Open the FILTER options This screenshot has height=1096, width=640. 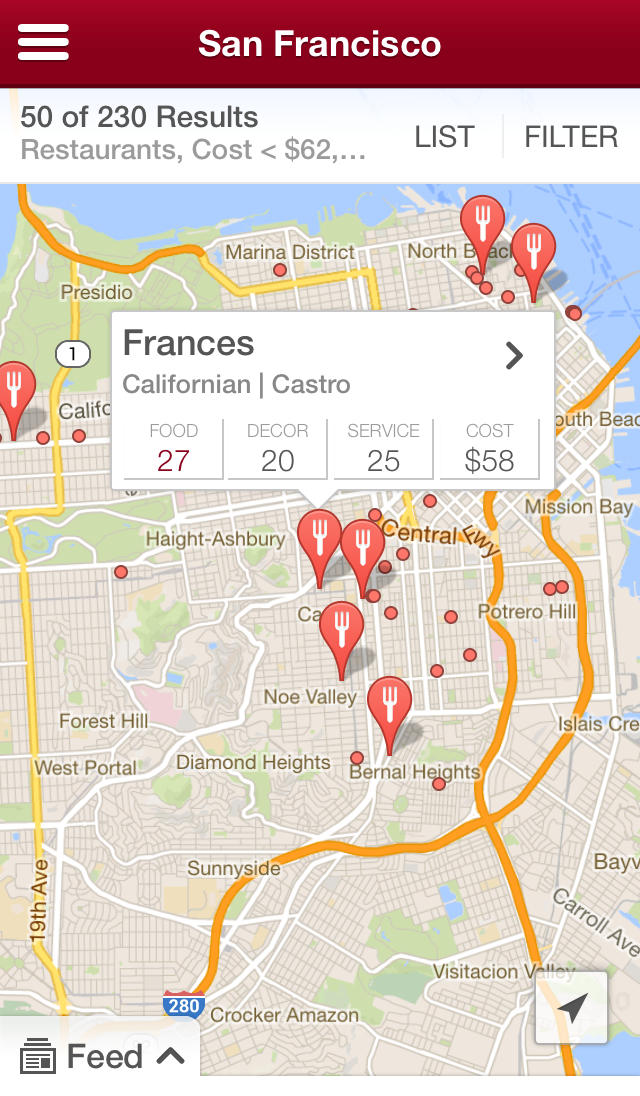point(571,137)
